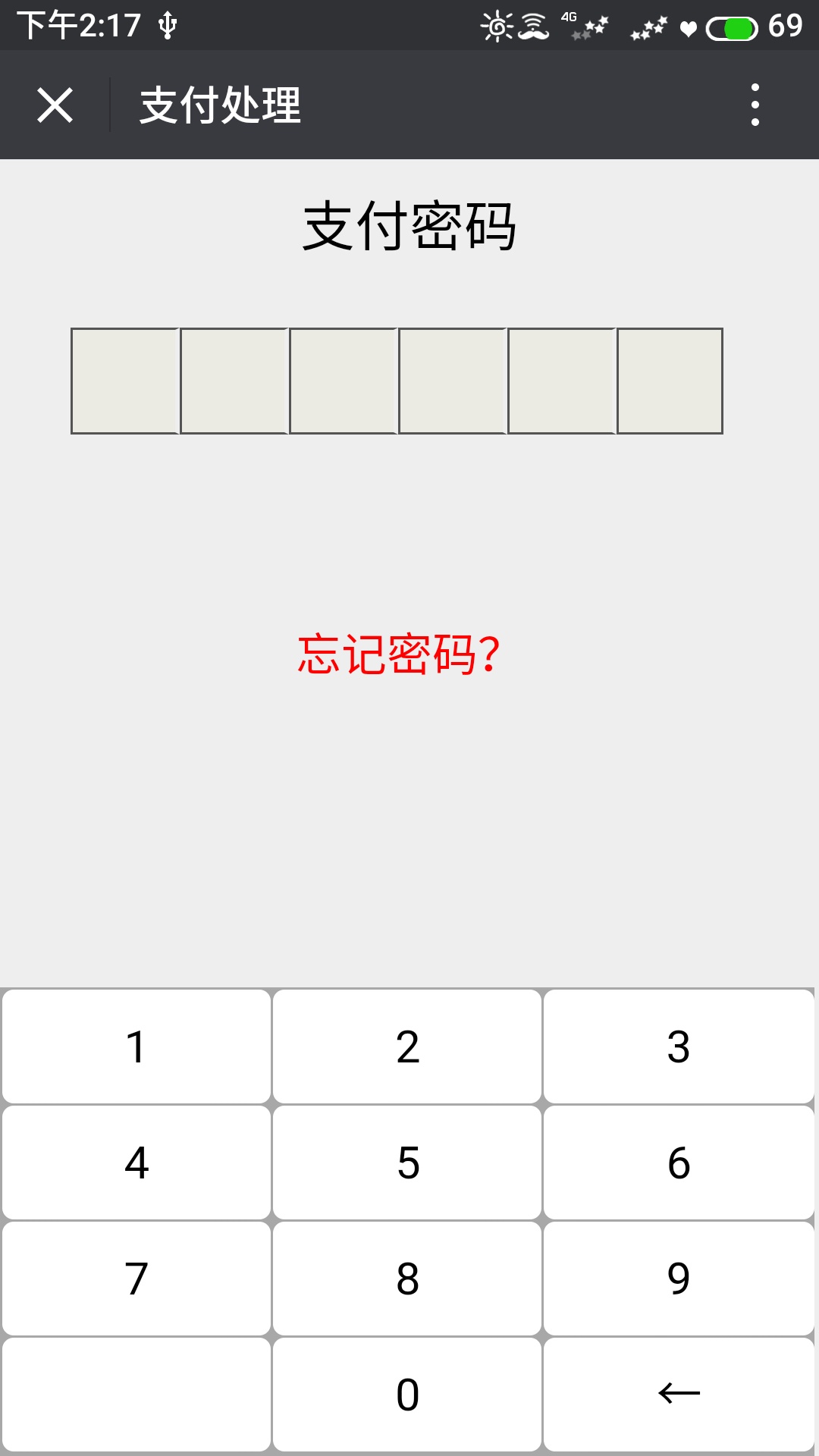Enter digit 1 on the keypad
Image resolution: width=819 pixels, height=1456 pixels.
136,1046
